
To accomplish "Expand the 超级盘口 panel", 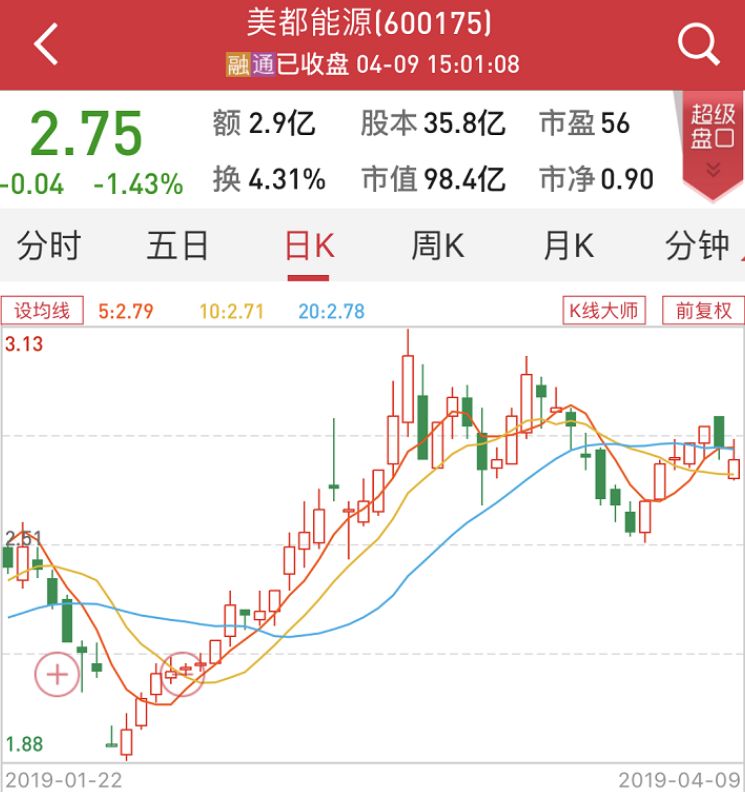I will point(713,145).
